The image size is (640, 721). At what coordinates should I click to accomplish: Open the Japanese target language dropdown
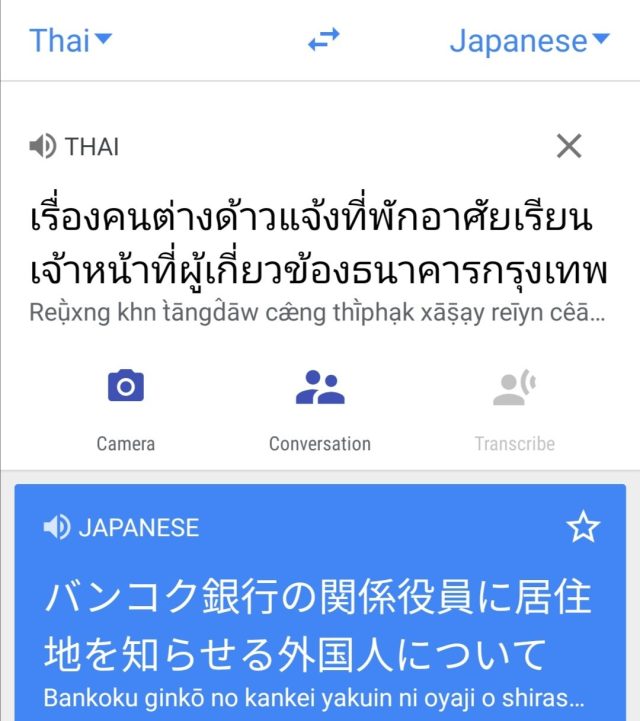coord(528,41)
